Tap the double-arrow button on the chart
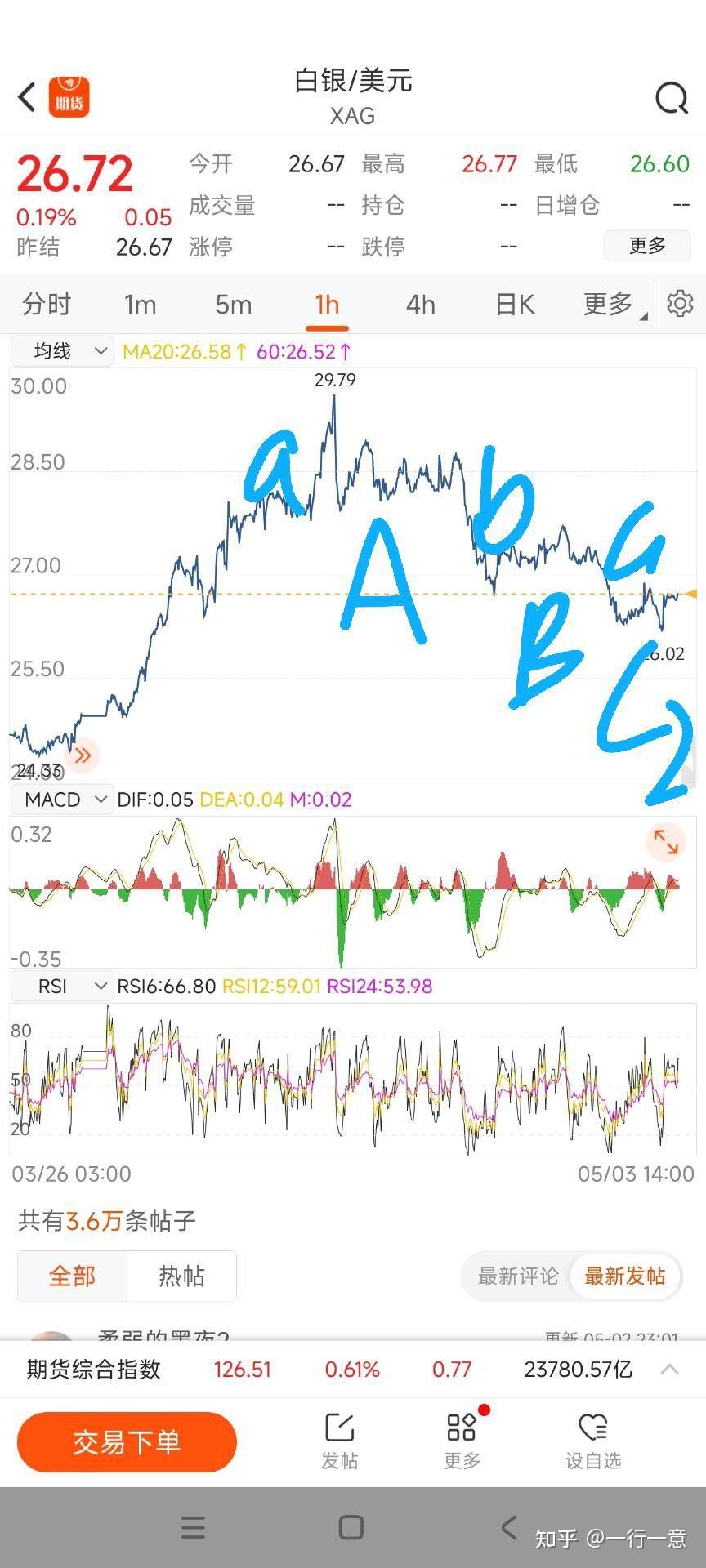 pyautogui.click(x=83, y=755)
